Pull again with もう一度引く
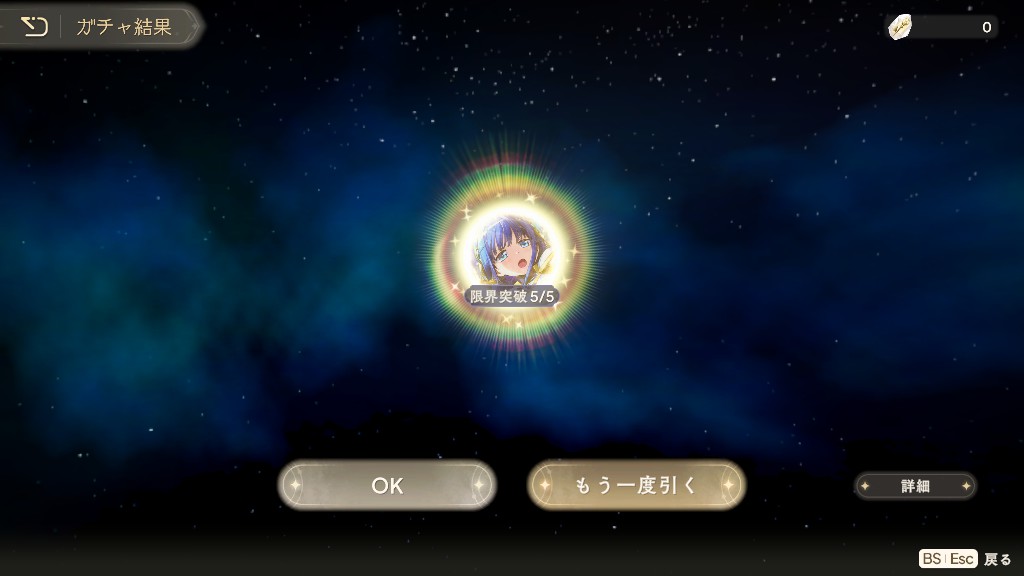Image resolution: width=1024 pixels, height=576 pixels. 636,485
